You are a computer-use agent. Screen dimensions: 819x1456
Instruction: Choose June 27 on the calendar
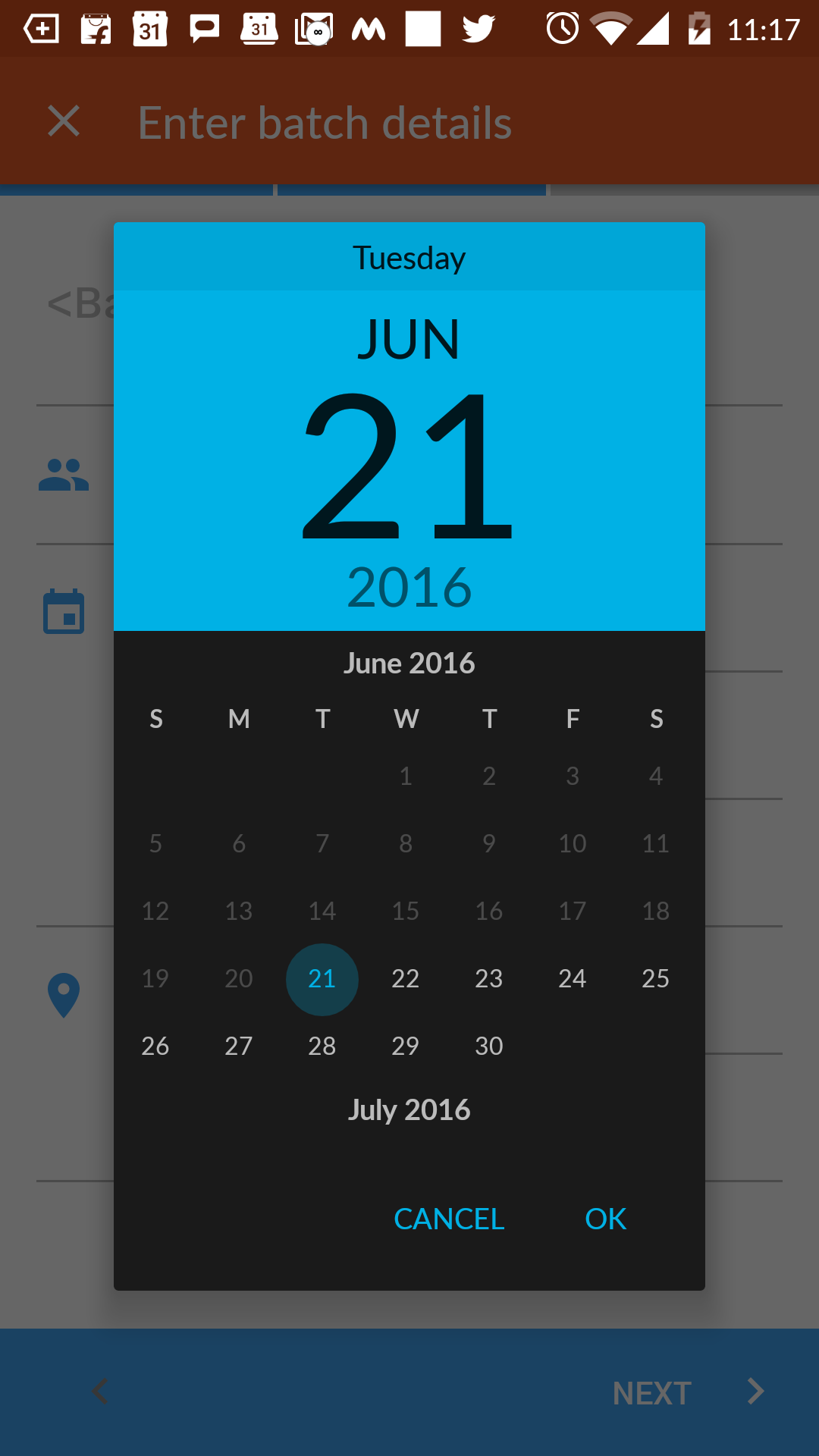pos(239,1046)
